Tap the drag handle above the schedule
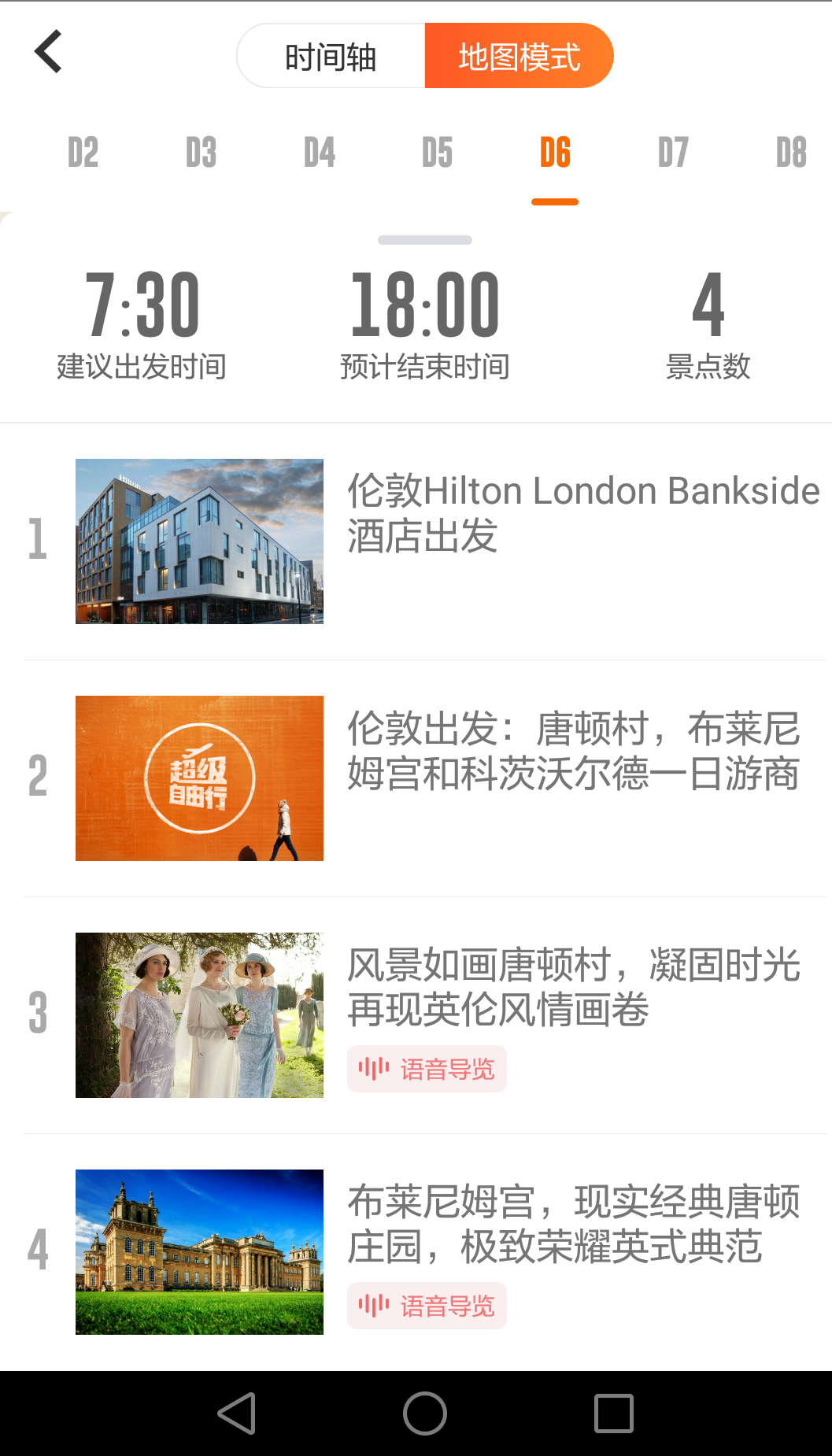Viewport: 832px width, 1456px height. 425,240
